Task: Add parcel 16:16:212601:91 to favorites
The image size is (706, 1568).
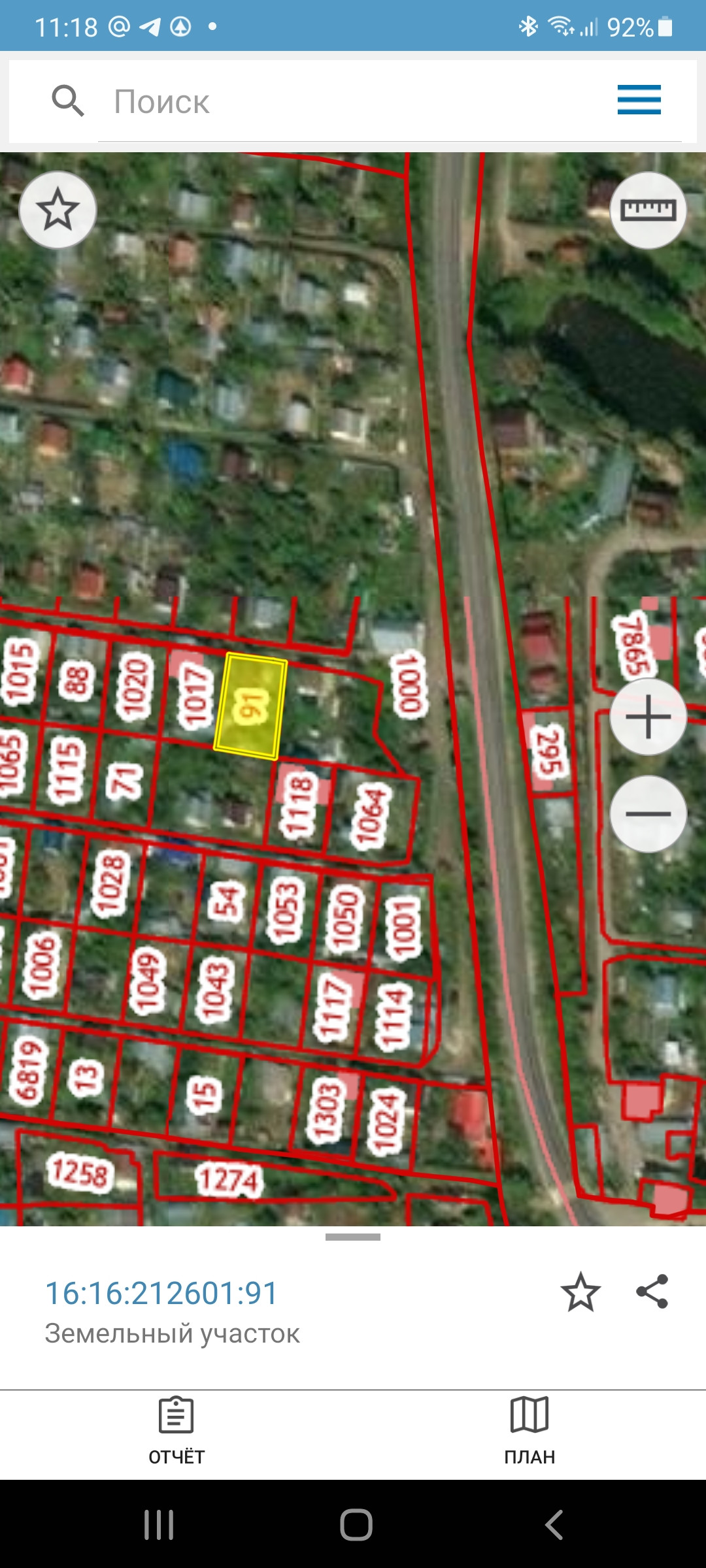Action: click(x=580, y=1292)
